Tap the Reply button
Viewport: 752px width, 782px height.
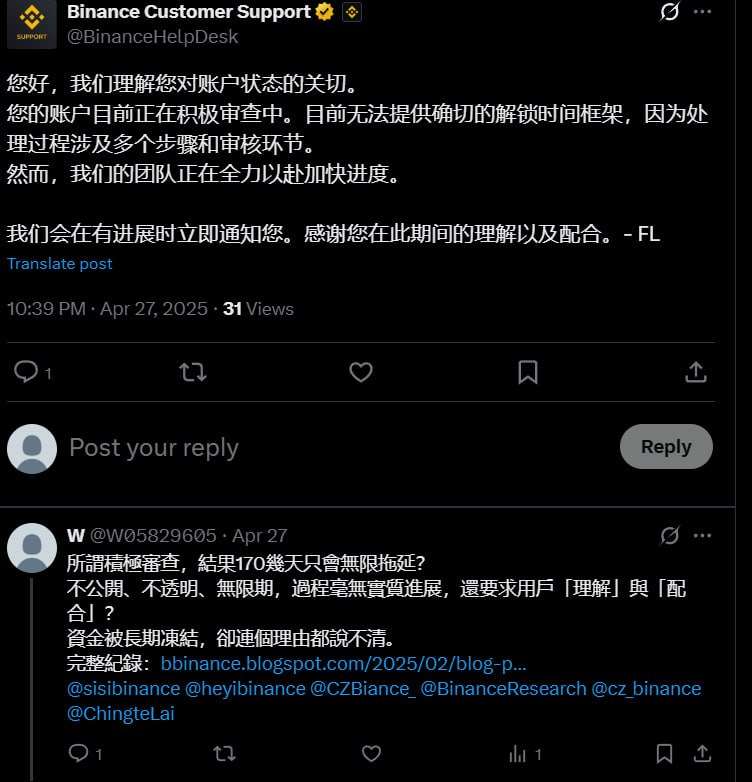pos(666,447)
